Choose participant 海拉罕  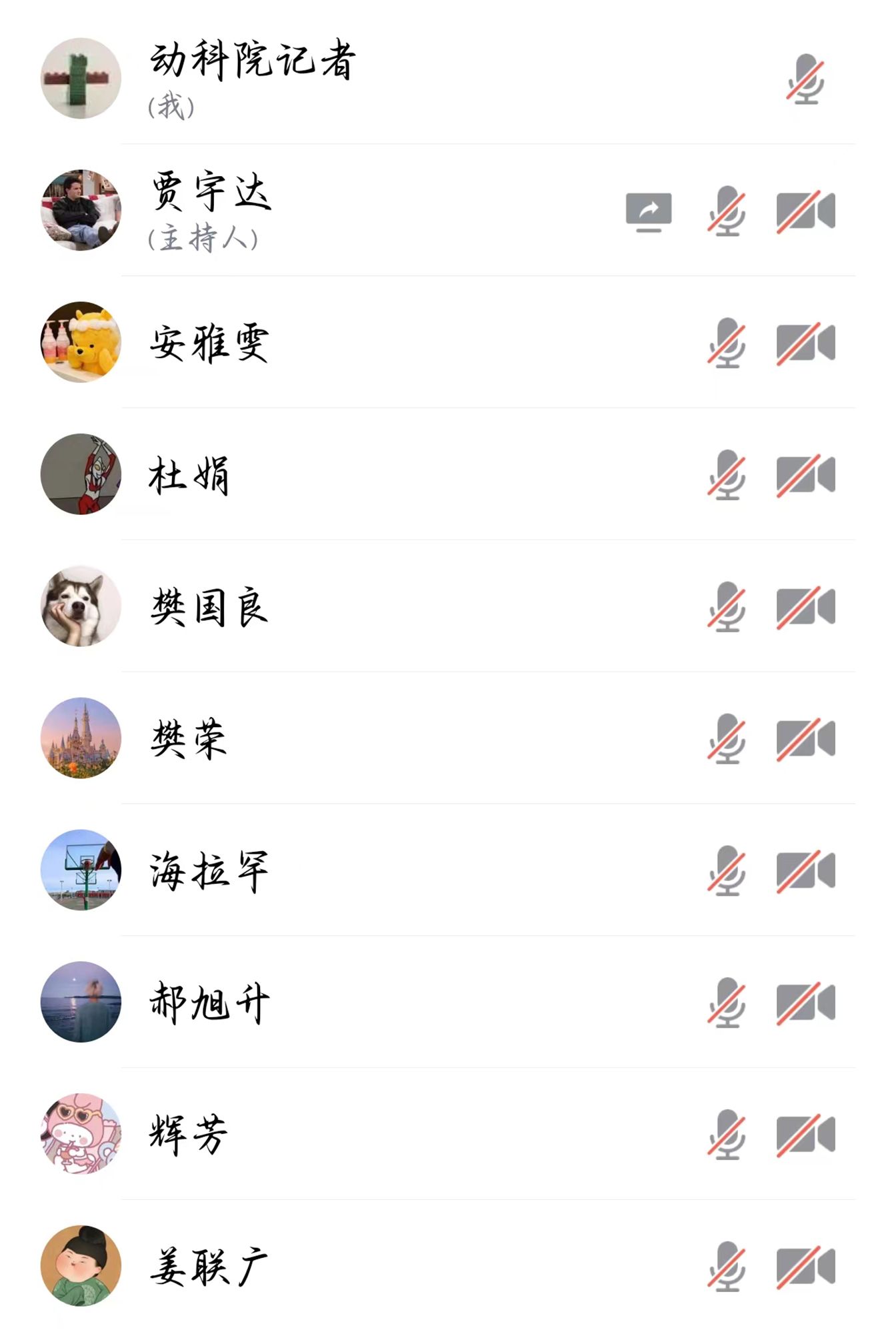click(x=209, y=871)
